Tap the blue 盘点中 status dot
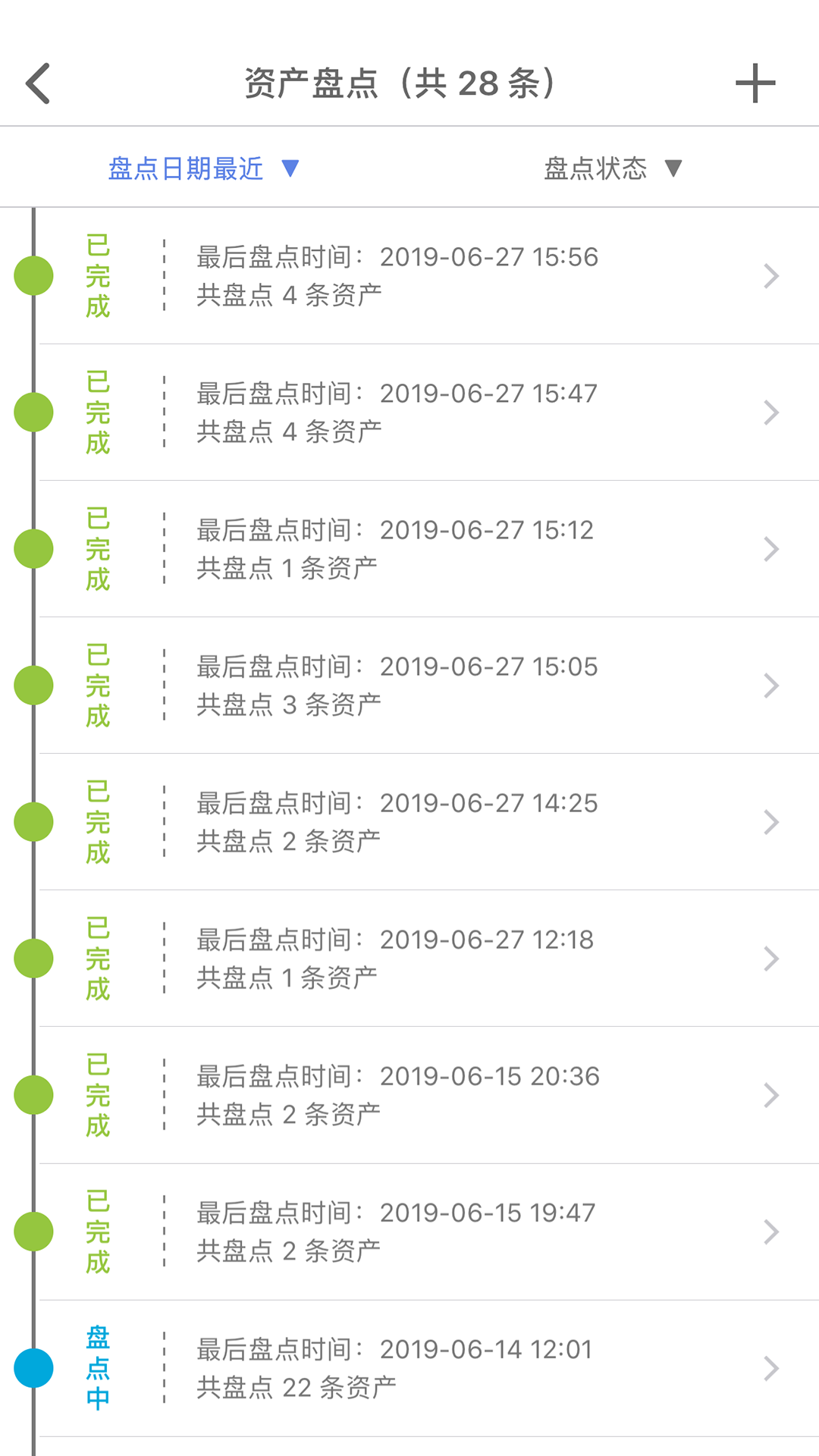 tap(33, 1367)
